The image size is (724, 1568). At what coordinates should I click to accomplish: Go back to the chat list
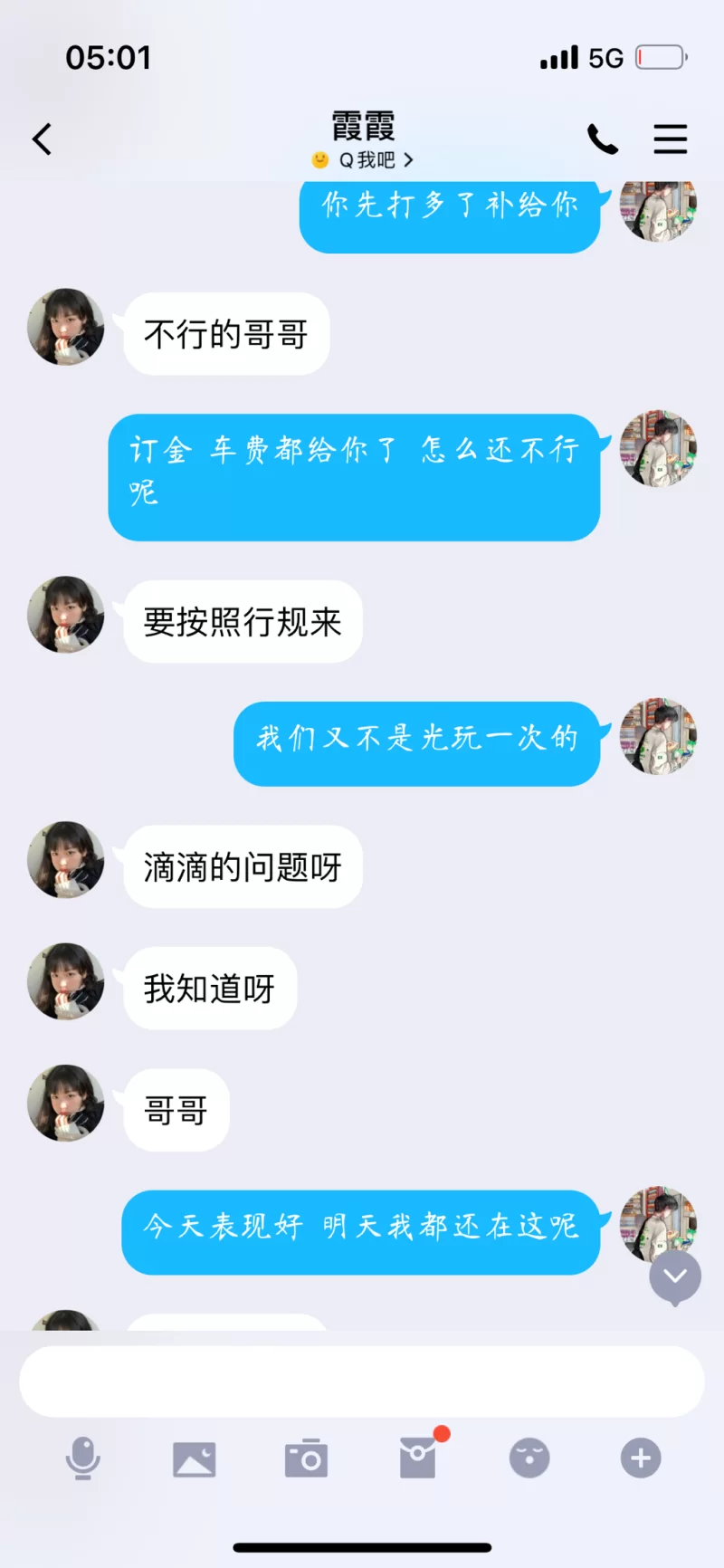(42, 139)
